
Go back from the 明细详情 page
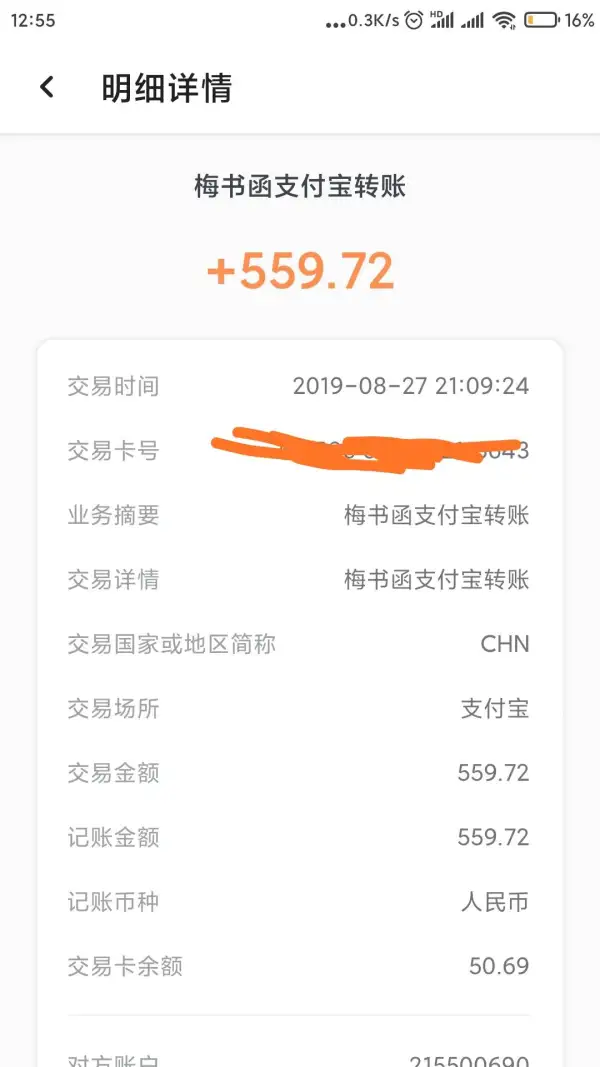(x=46, y=87)
